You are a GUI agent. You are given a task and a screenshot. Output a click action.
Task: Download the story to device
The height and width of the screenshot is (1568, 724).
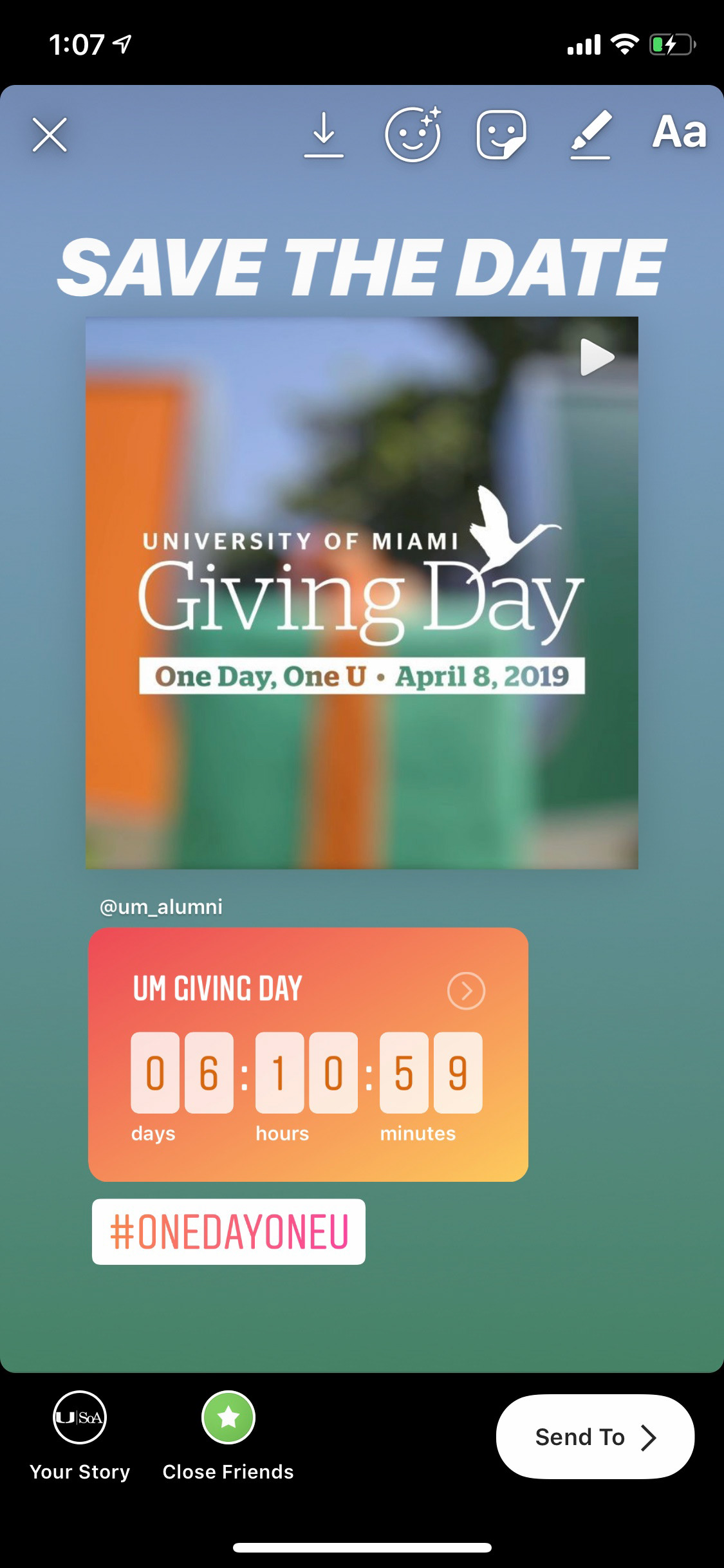point(324,135)
